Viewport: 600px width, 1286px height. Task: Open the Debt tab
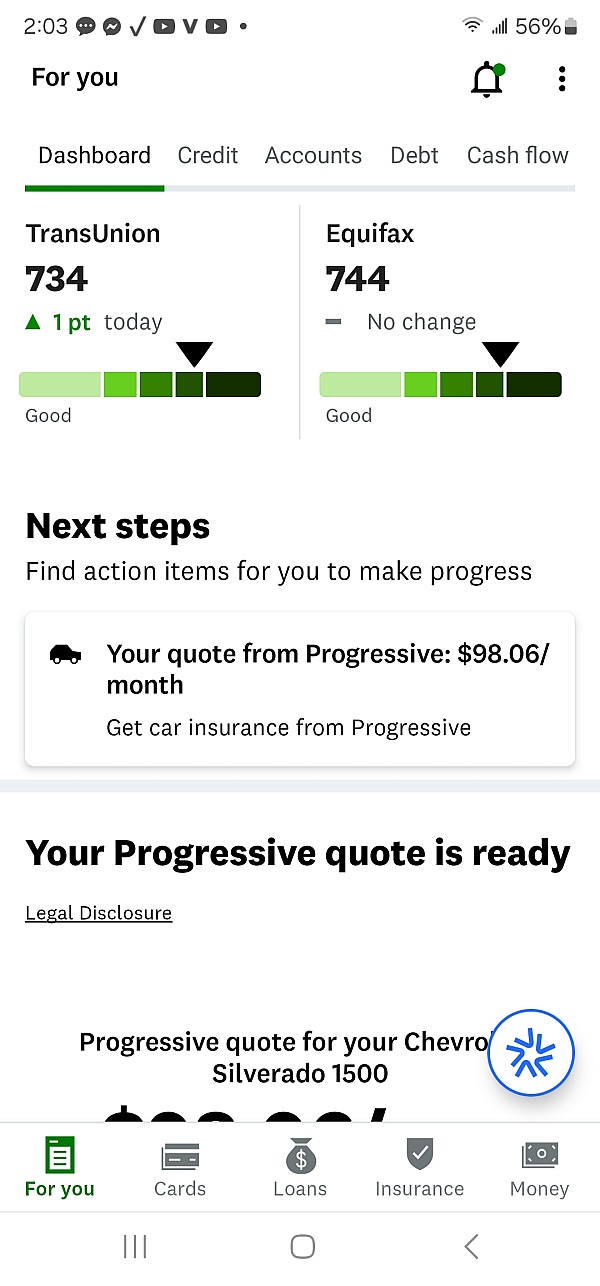click(x=414, y=155)
